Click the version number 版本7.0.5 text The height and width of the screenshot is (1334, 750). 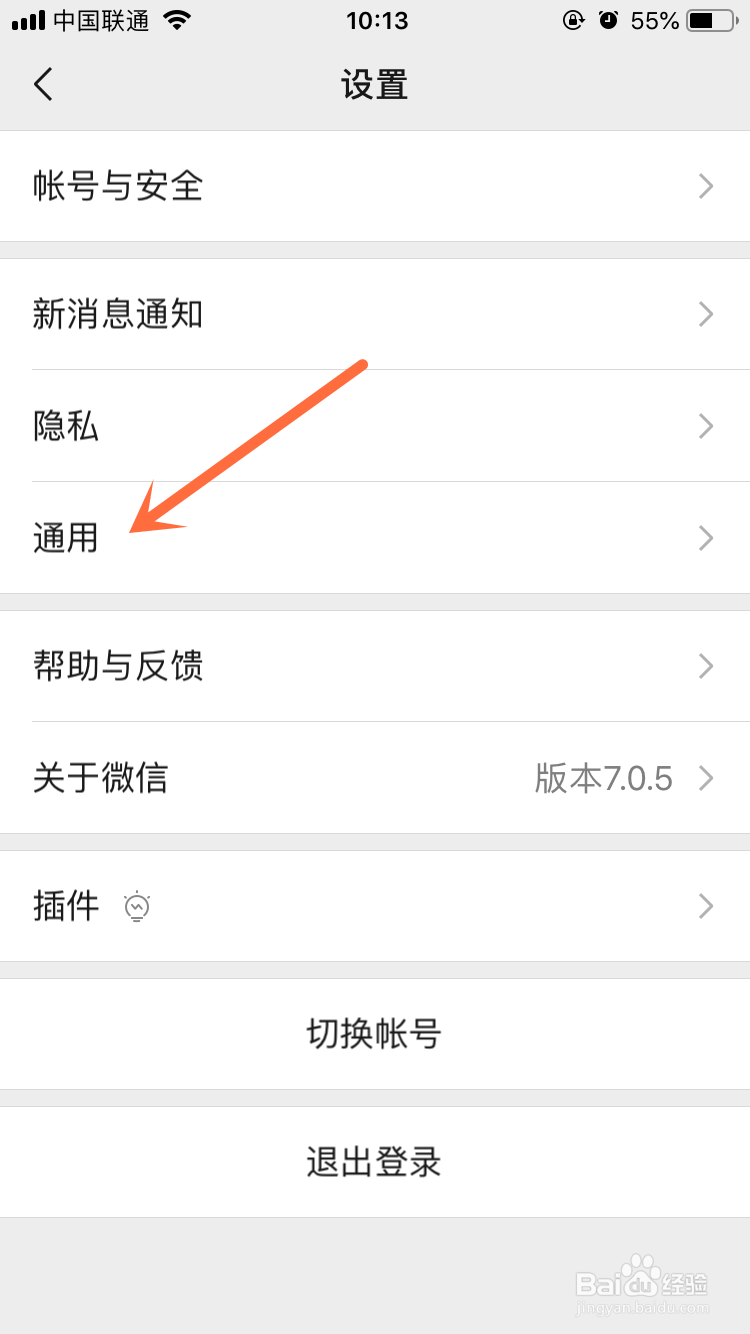pyautogui.click(x=604, y=778)
